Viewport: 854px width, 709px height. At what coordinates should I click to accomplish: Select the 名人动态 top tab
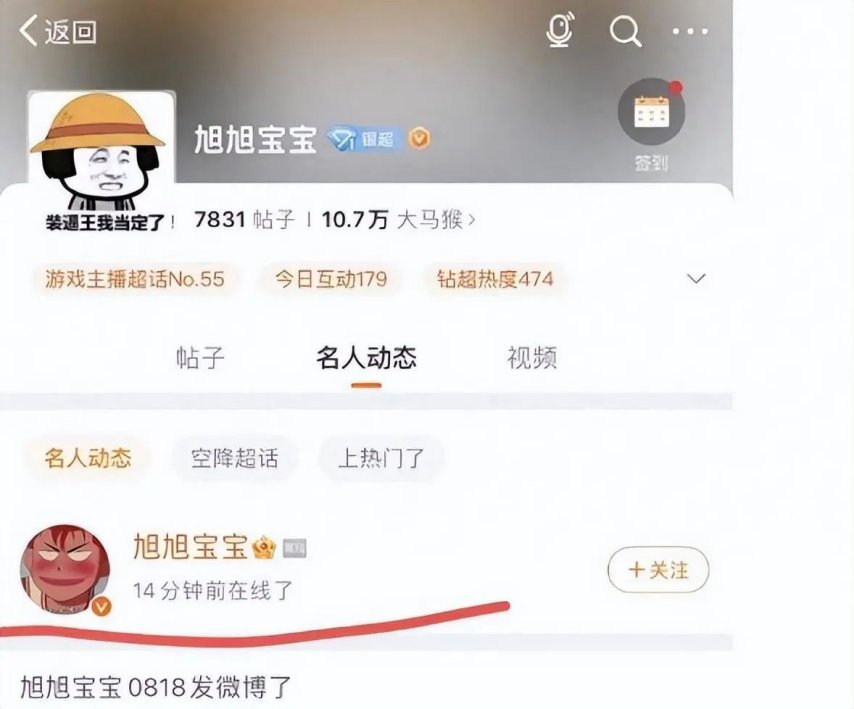coord(366,357)
